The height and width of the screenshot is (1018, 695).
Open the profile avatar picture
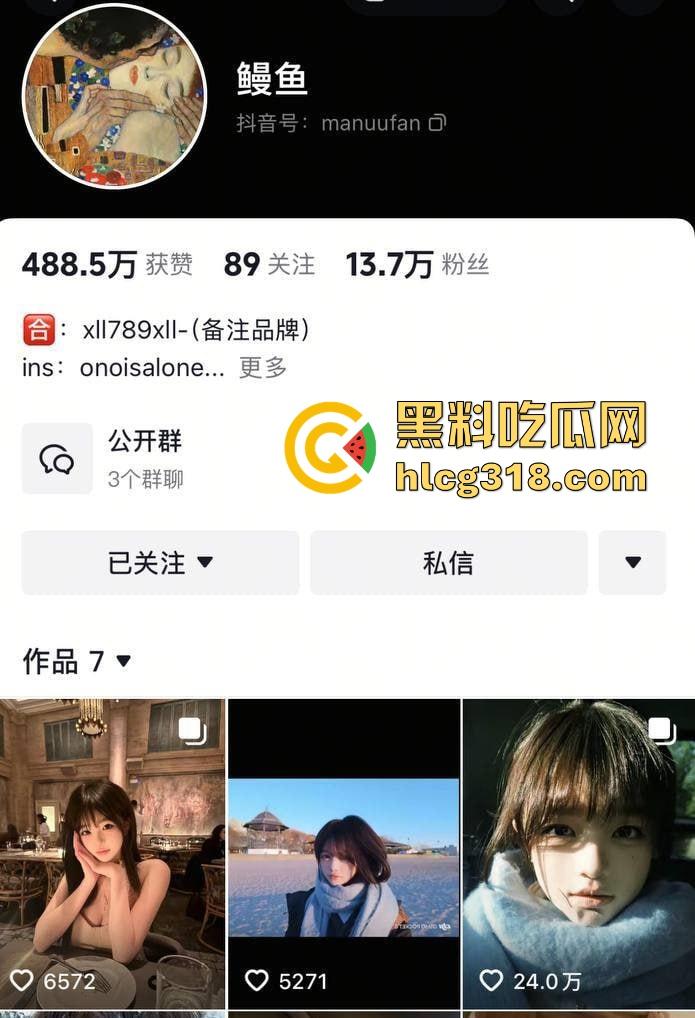point(114,97)
